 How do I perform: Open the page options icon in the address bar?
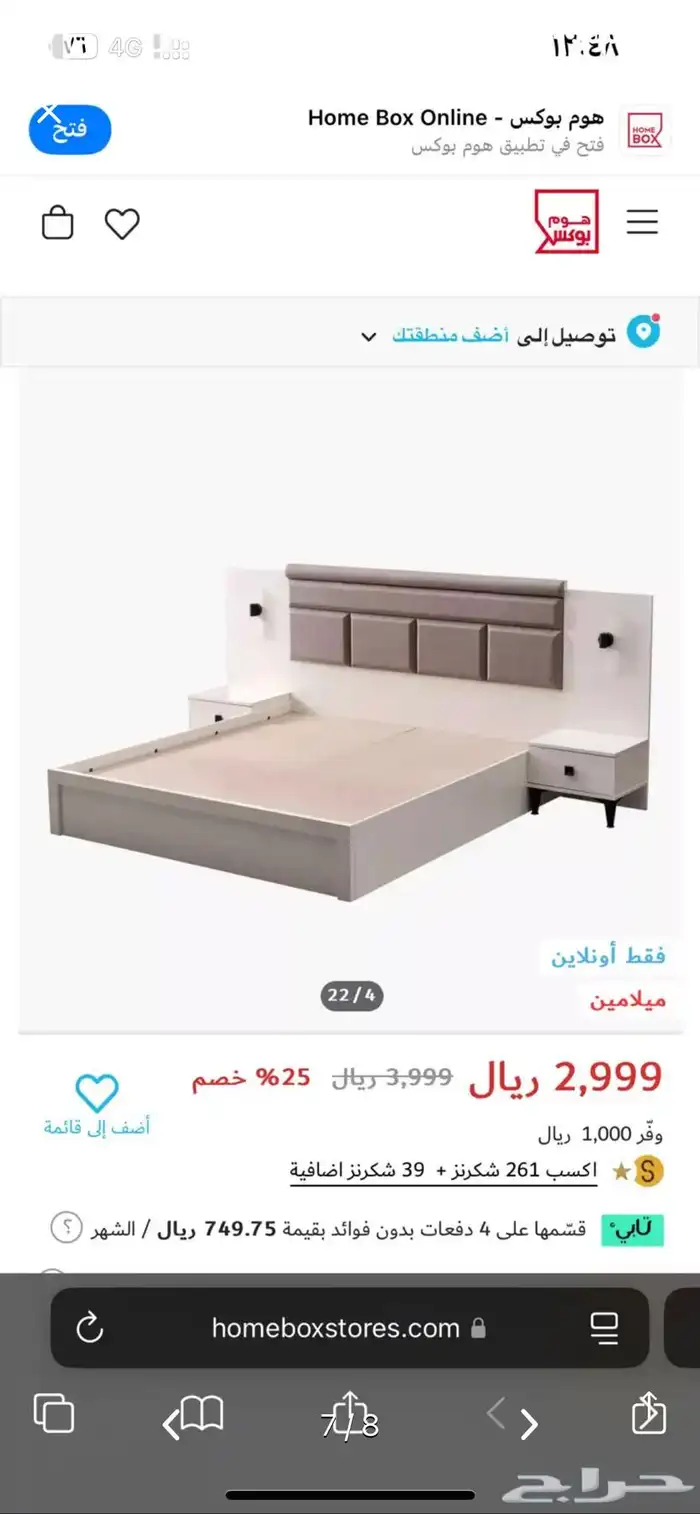[605, 1328]
